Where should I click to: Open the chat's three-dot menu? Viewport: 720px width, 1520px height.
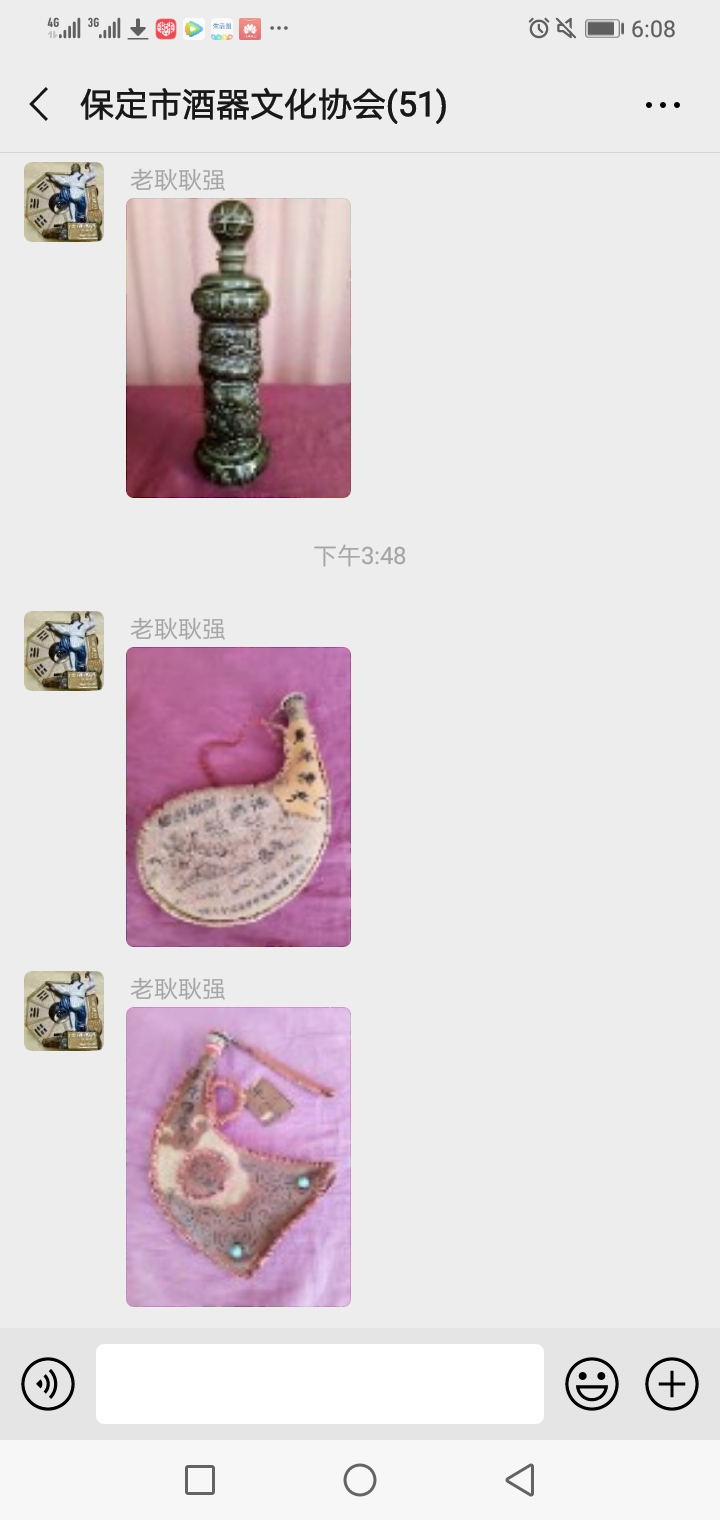662,105
